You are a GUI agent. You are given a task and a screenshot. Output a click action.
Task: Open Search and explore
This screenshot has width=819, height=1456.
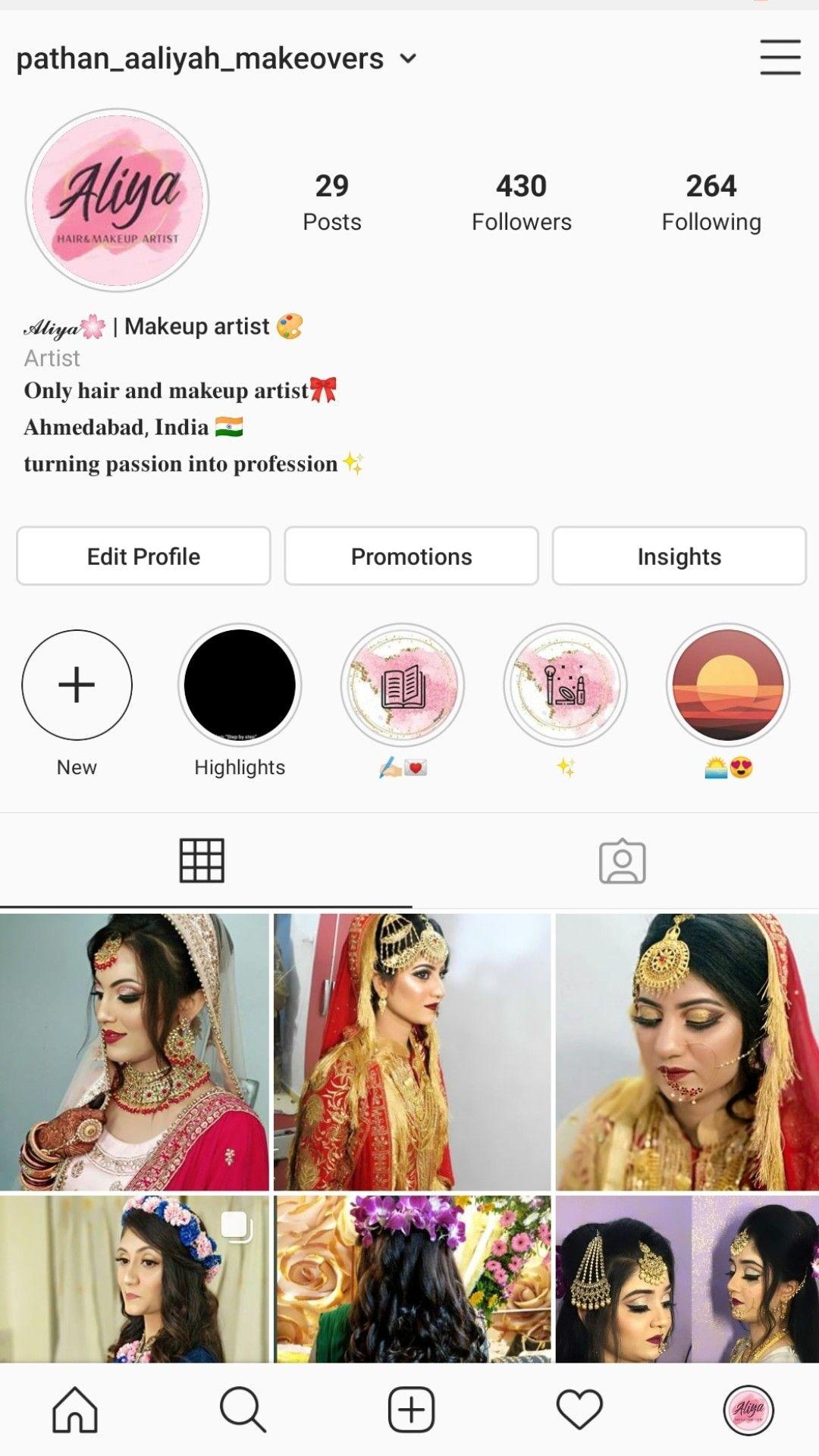(x=243, y=1410)
